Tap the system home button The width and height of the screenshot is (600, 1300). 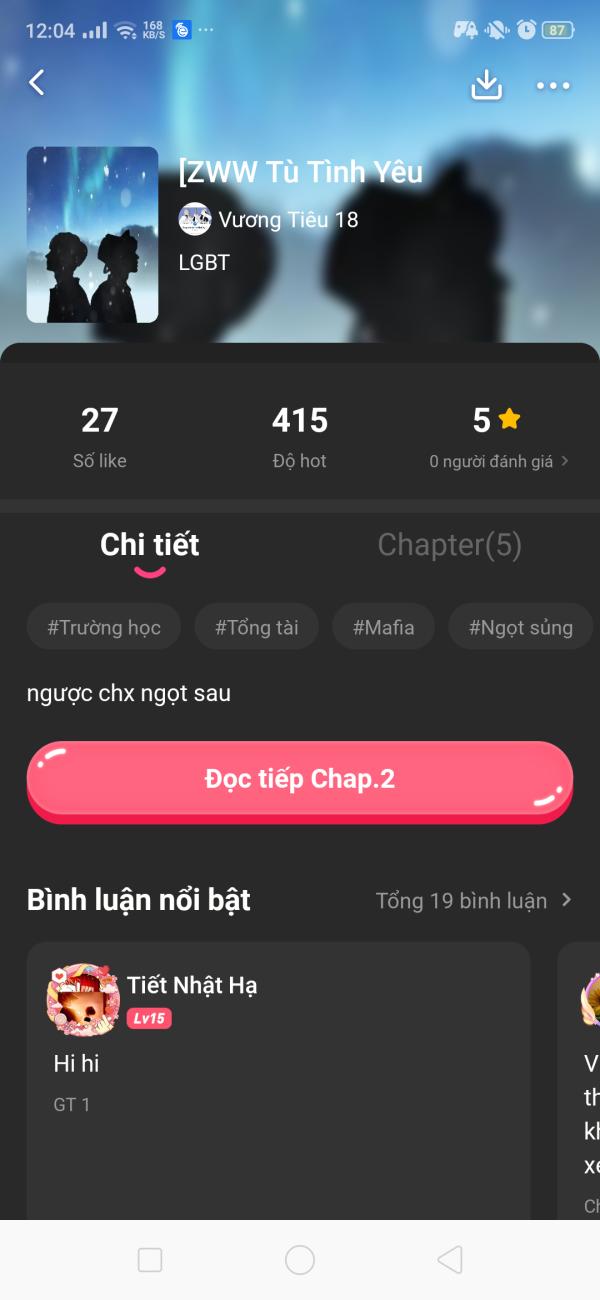(300, 1259)
